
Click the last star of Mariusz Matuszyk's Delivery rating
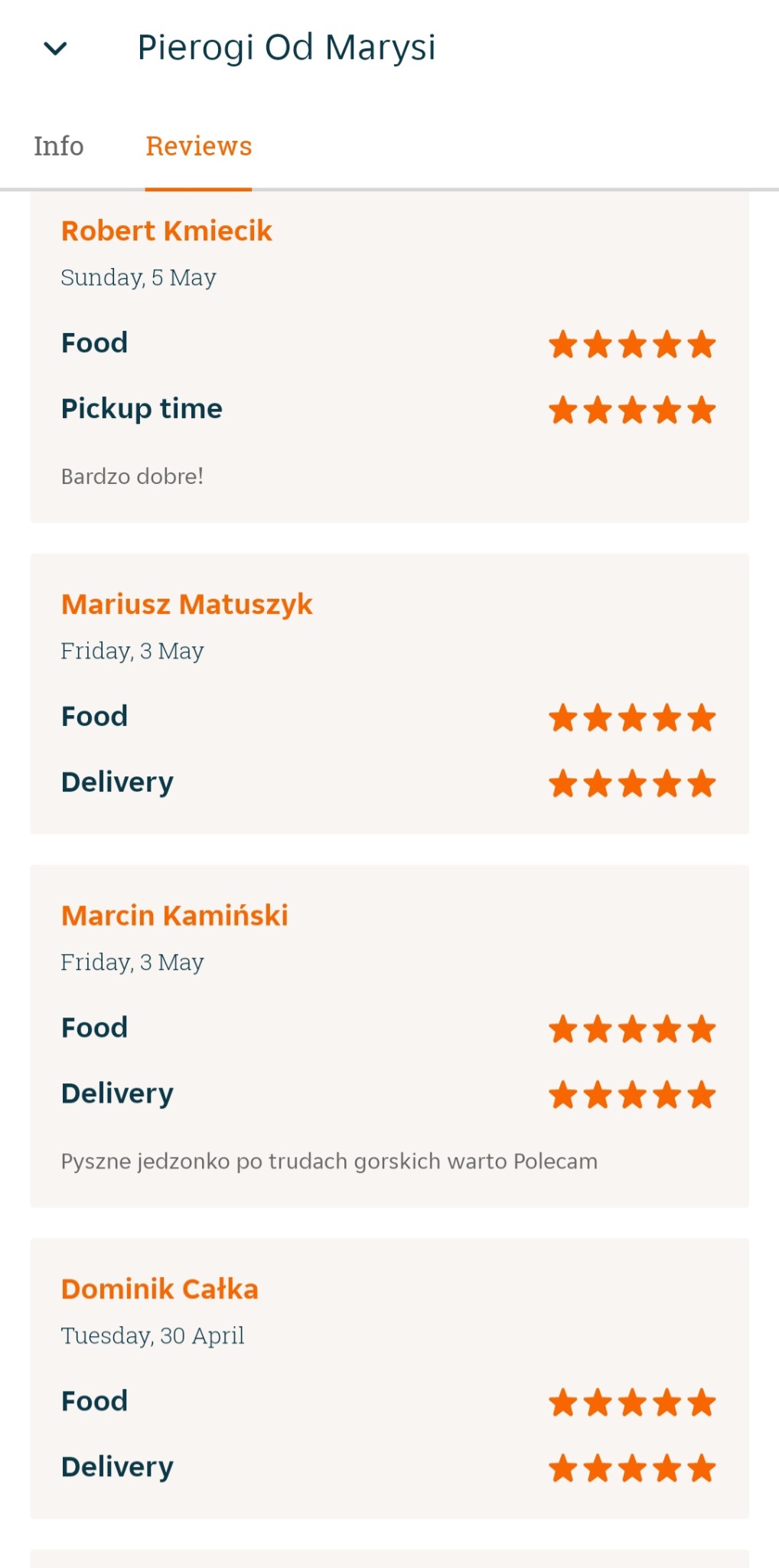(x=700, y=782)
